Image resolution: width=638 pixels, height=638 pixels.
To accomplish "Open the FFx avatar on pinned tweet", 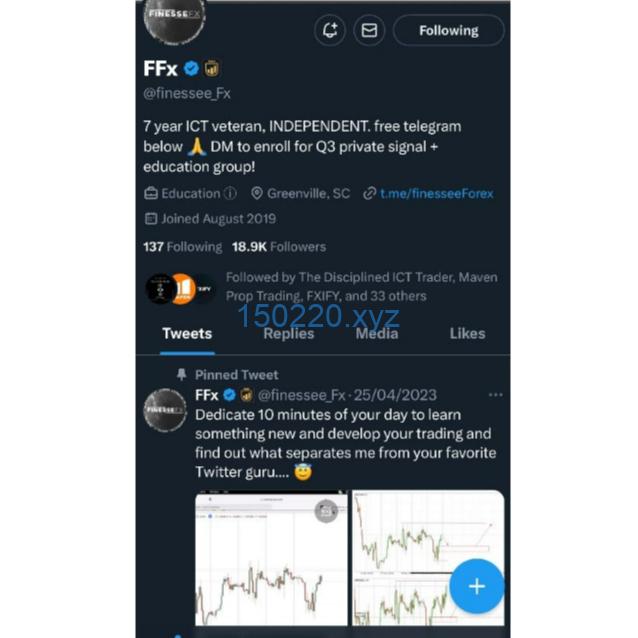I will tap(166, 409).
